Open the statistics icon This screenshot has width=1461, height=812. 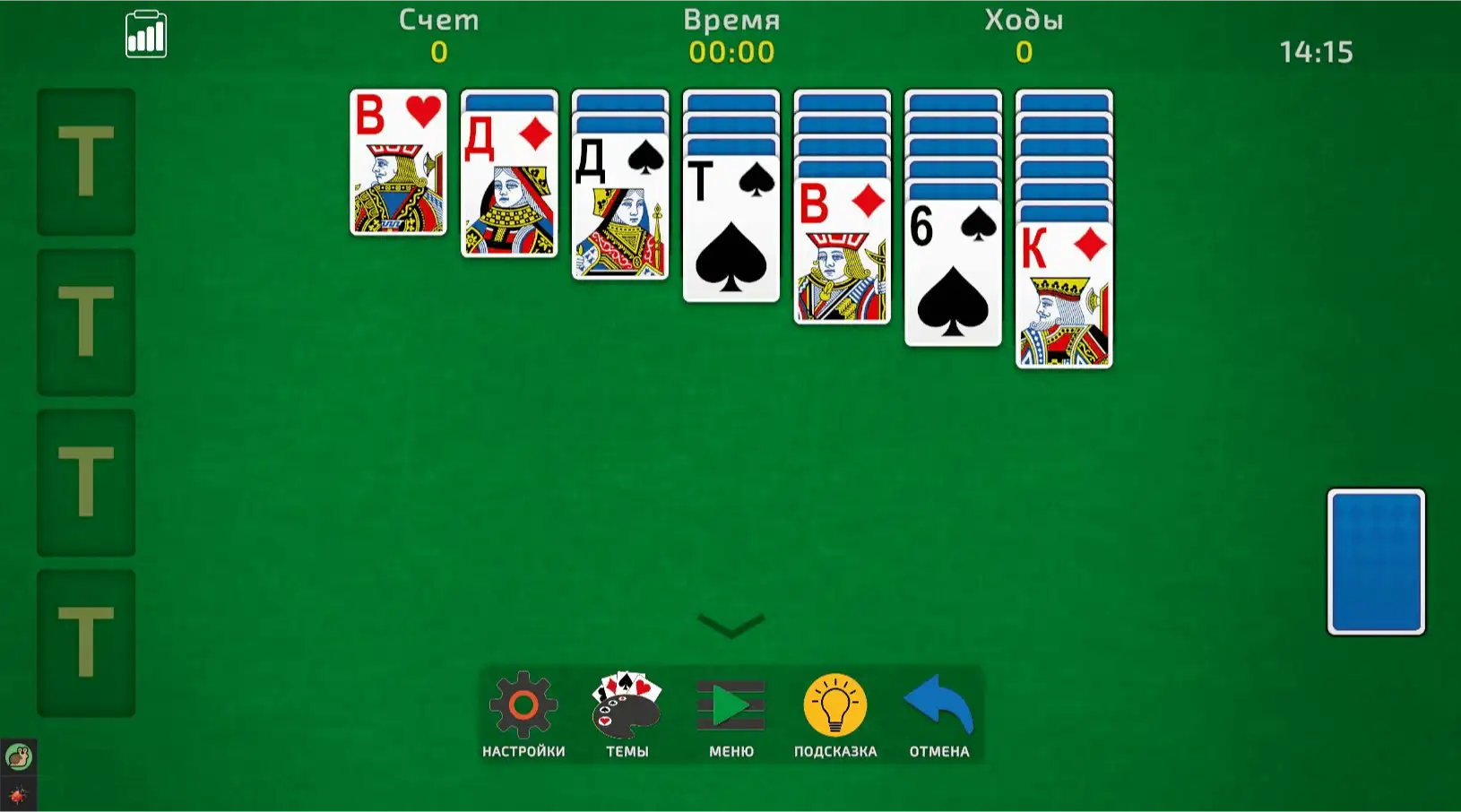(x=145, y=35)
